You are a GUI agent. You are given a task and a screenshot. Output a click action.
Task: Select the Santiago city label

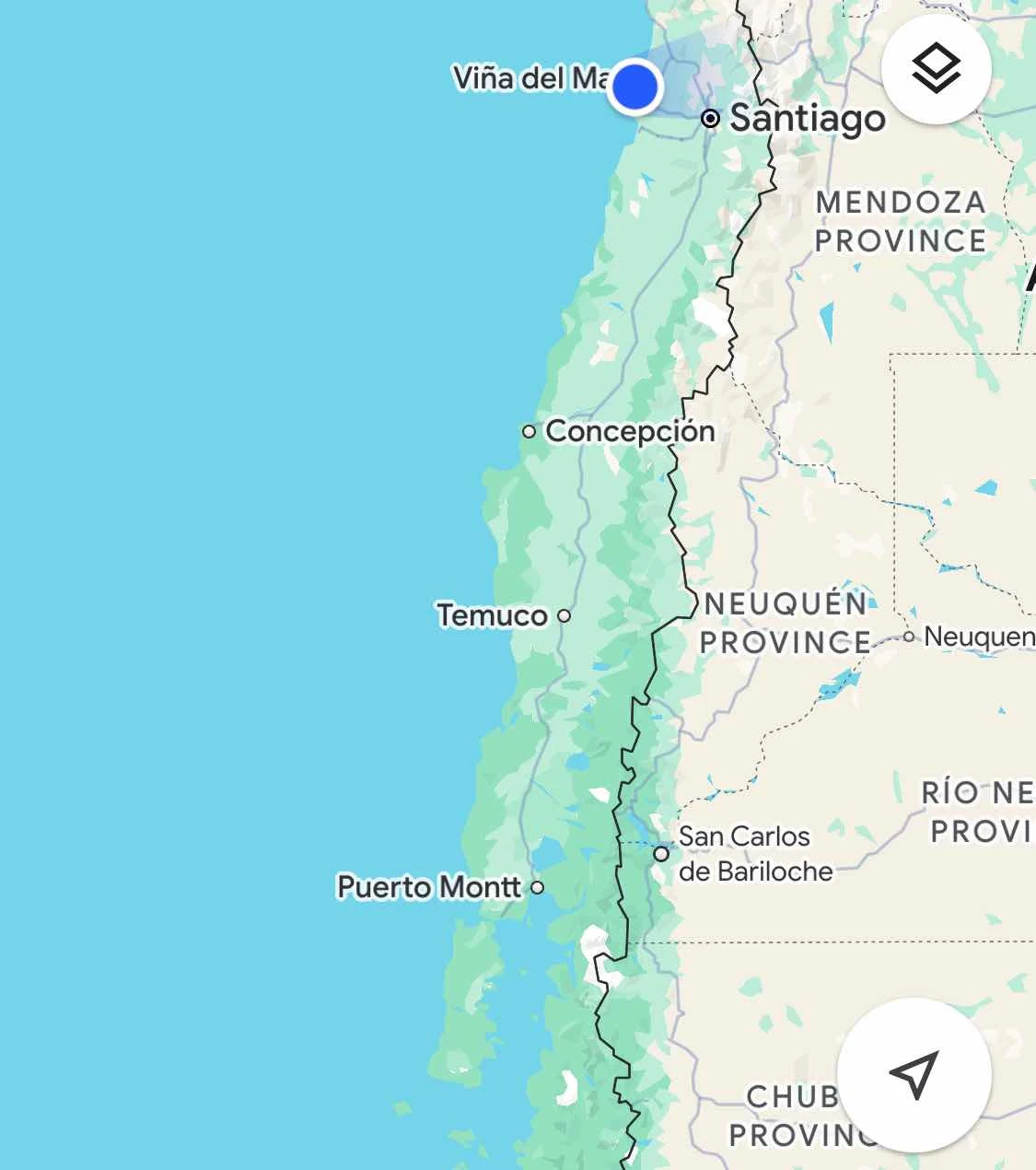tap(807, 119)
